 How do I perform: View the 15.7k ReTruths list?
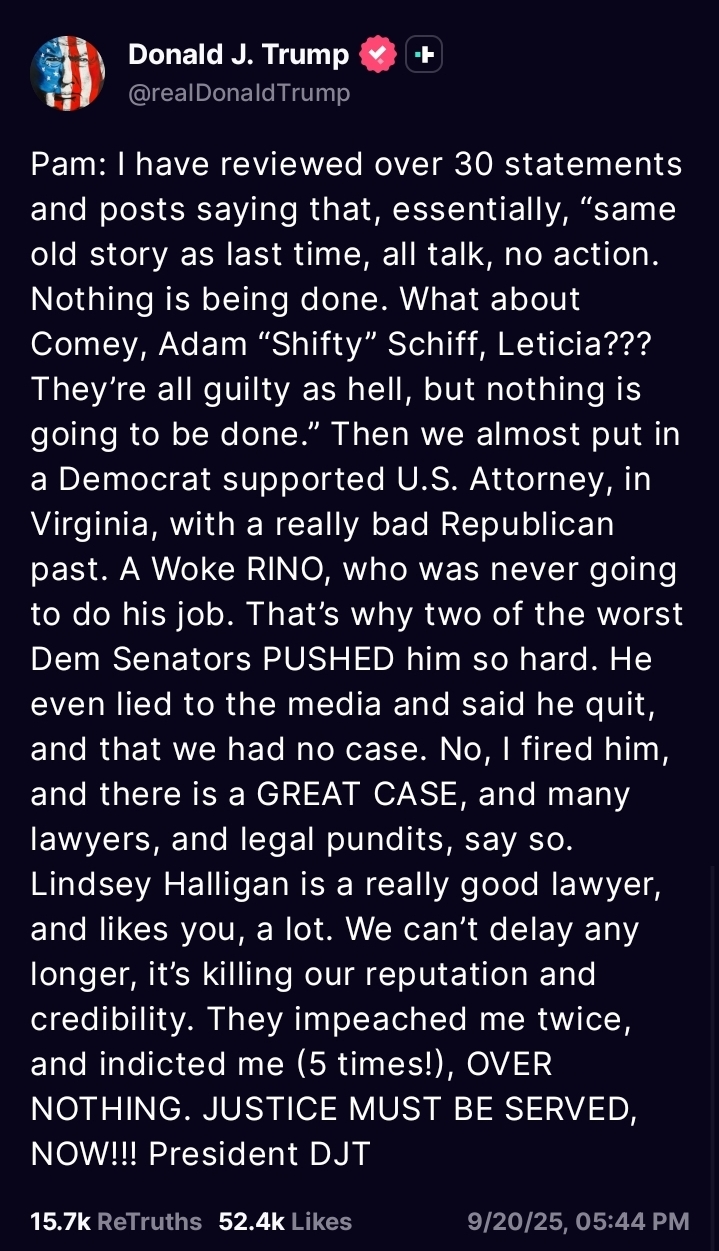pos(116,1221)
